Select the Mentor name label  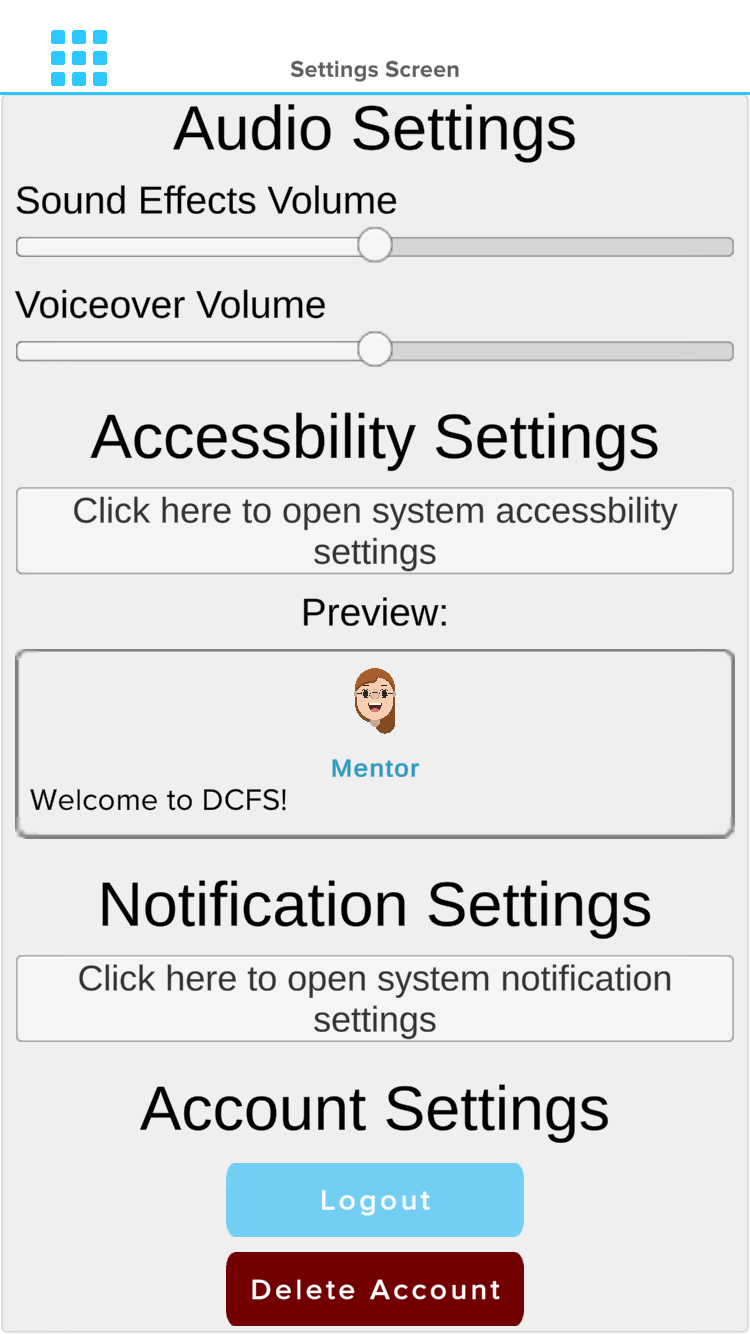point(374,768)
